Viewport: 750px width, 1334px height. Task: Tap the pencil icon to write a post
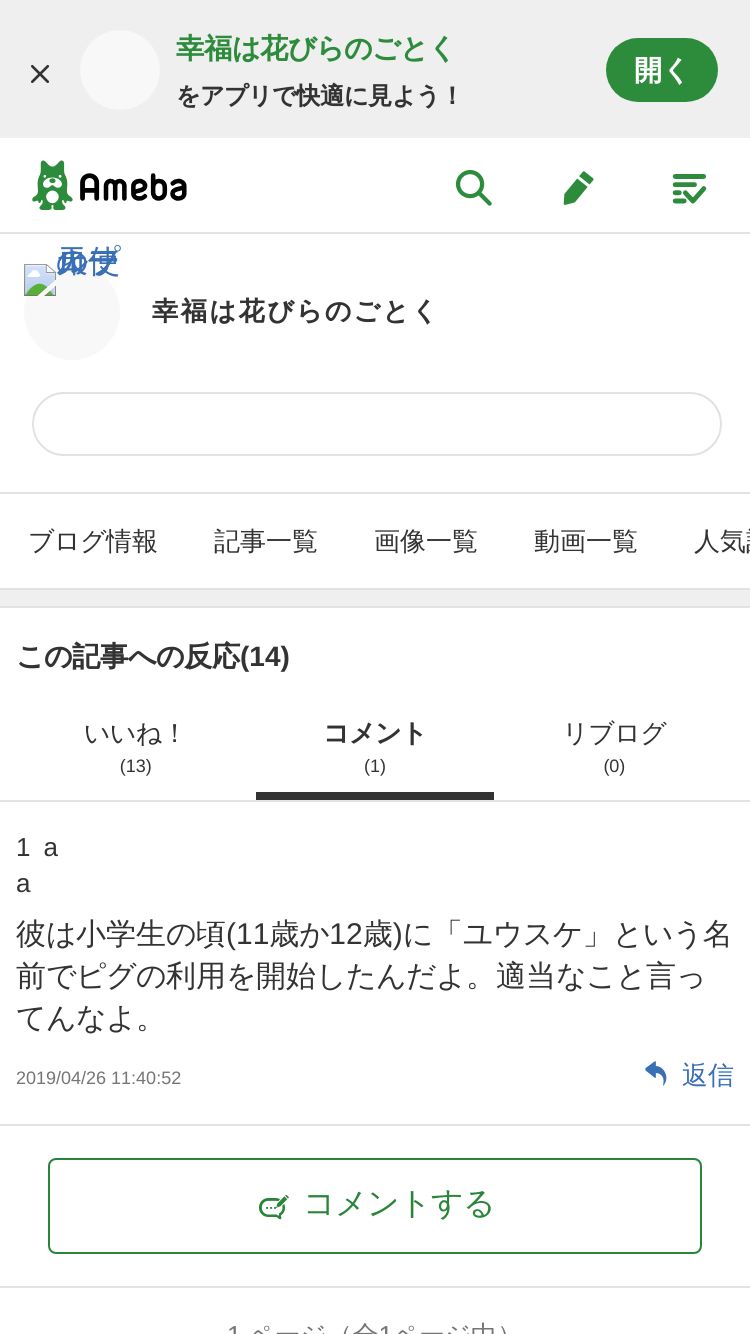click(x=578, y=187)
